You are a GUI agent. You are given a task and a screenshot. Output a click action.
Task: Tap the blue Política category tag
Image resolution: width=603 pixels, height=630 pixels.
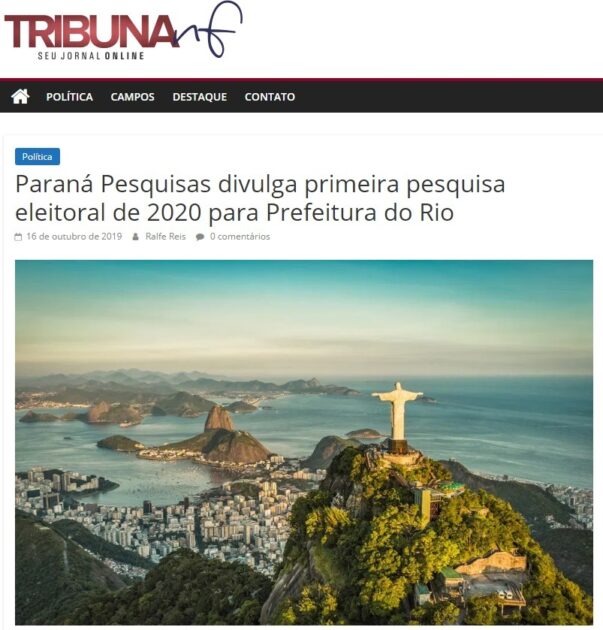click(37, 157)
